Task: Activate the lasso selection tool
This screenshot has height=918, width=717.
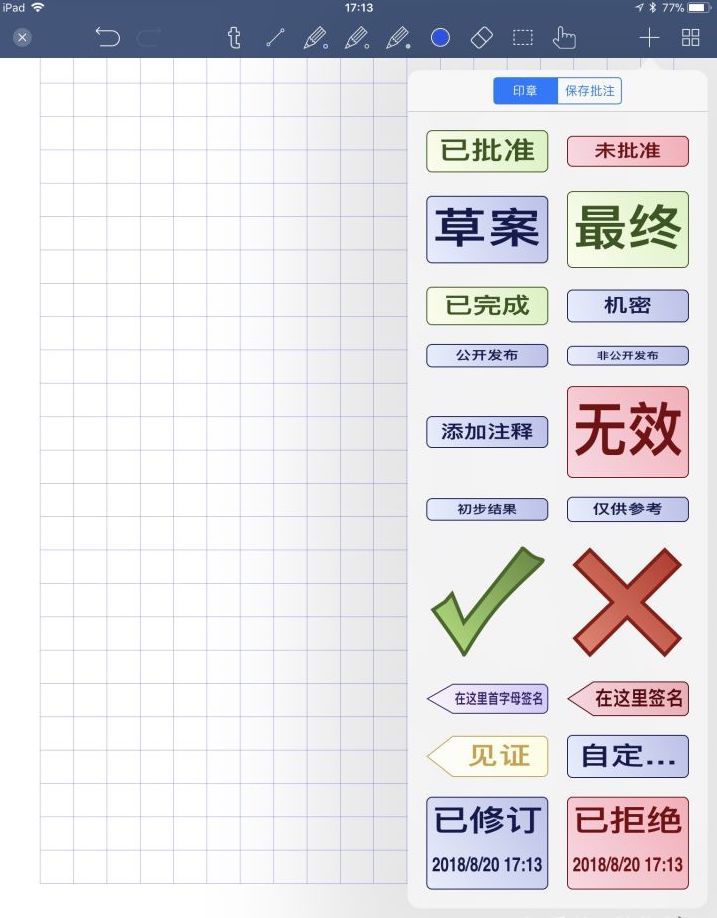Action: (x=523, y=37)
